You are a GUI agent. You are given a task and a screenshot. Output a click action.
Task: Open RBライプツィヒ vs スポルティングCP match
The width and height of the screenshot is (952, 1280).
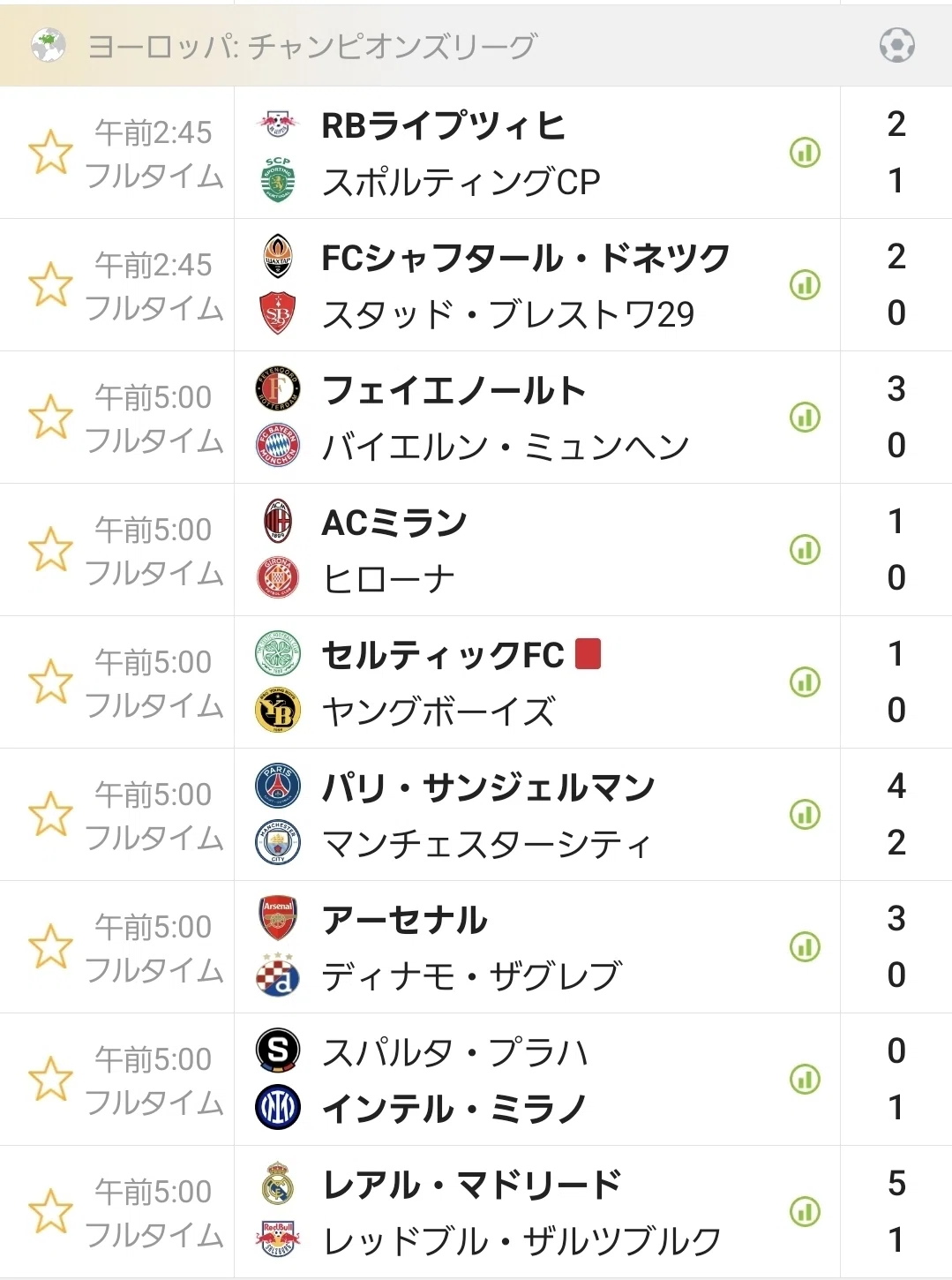point(476,153)
